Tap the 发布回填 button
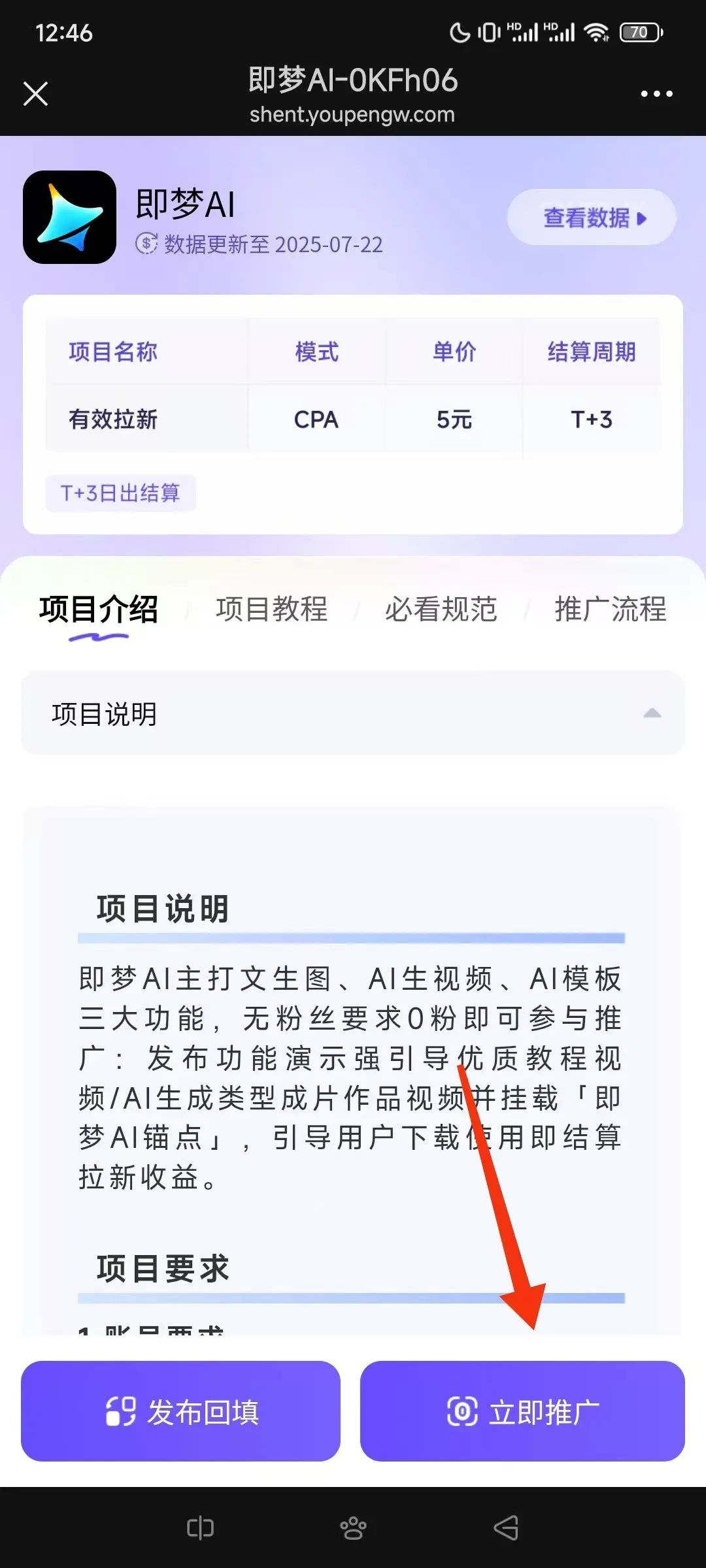 (x=181, y=1411)
